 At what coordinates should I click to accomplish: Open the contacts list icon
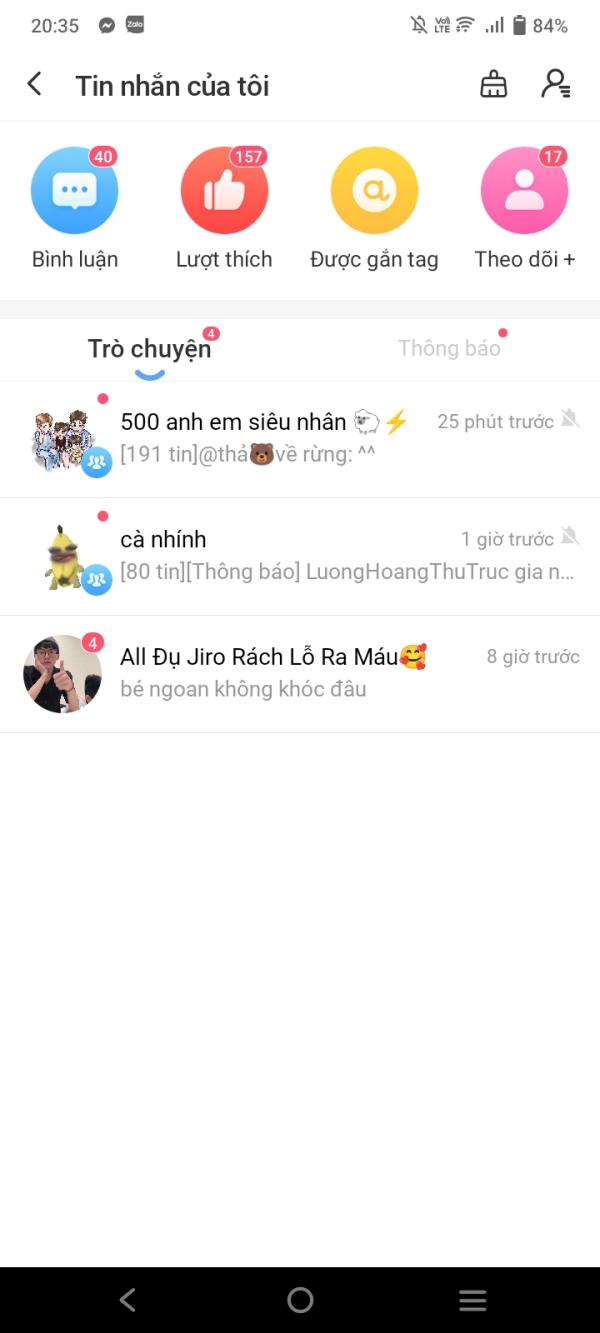click(555, 85)
